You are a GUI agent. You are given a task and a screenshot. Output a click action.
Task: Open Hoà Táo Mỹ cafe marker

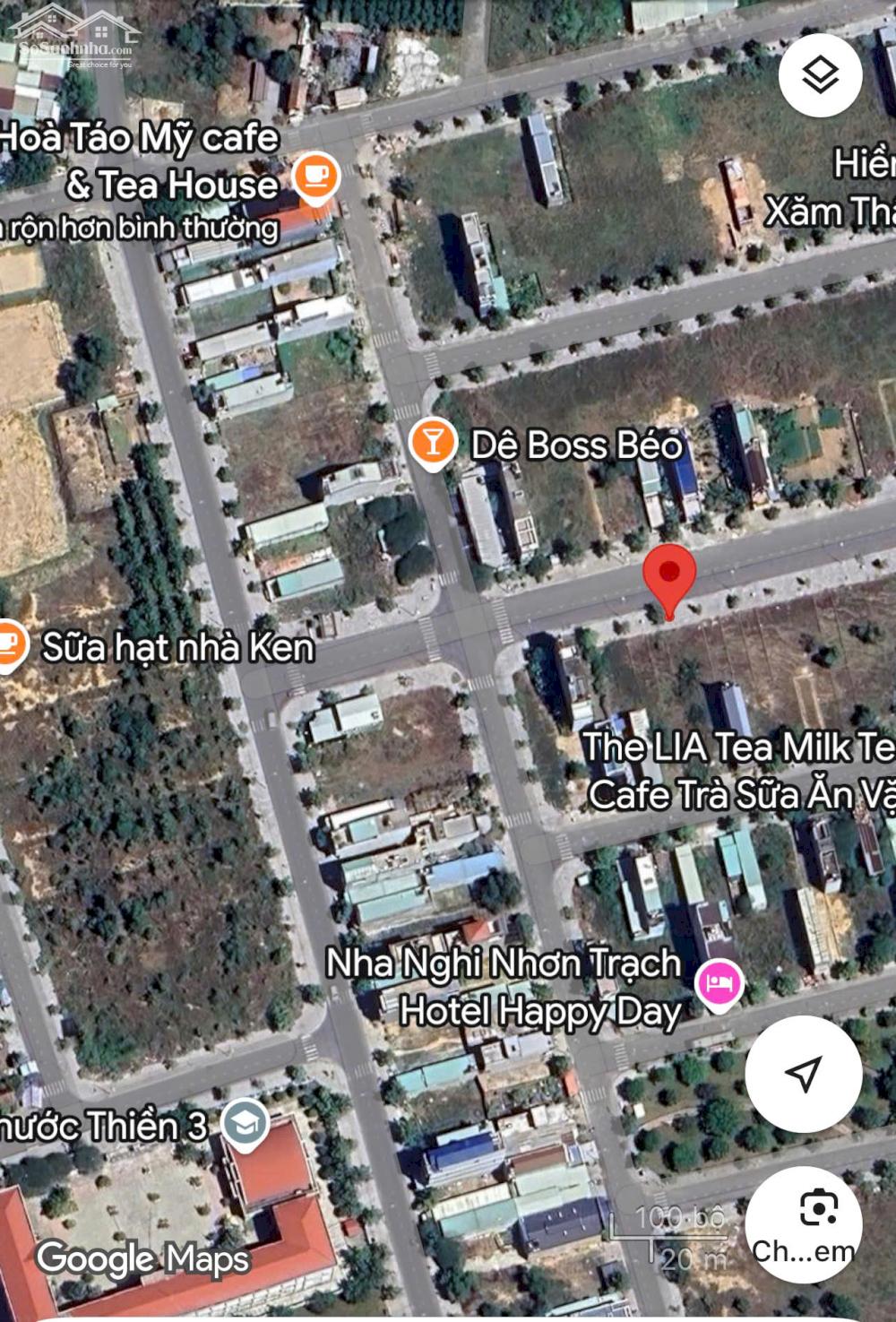316,174
